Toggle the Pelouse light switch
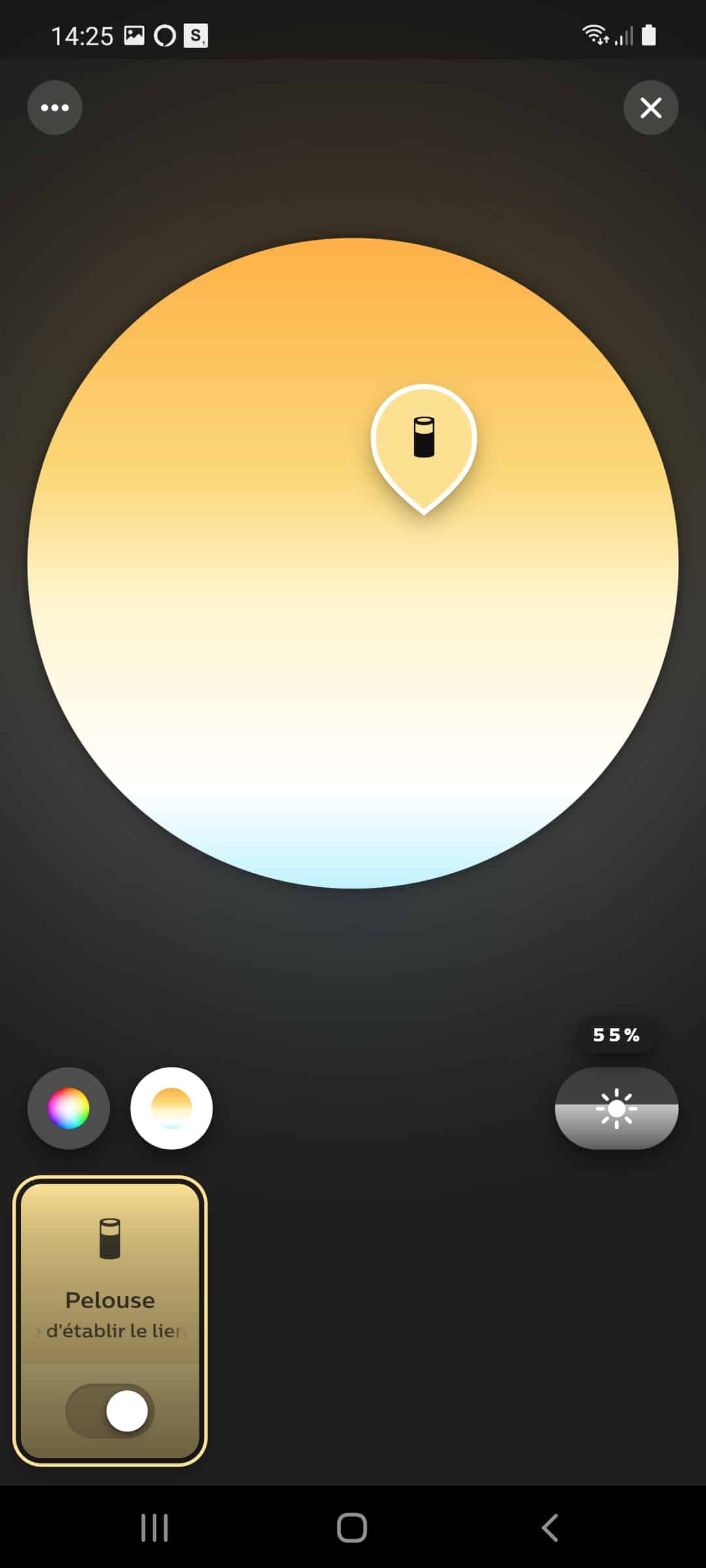 click(x=110, y=1411)
